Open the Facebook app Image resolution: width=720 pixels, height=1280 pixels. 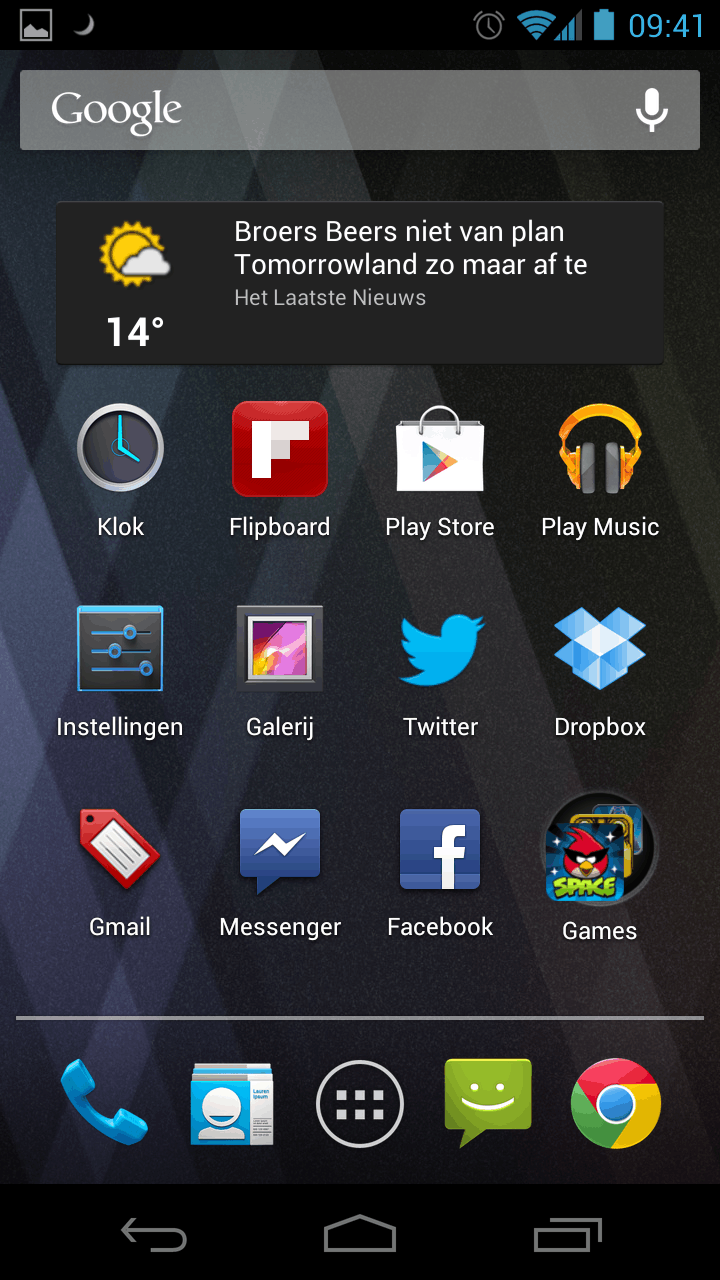440,850
